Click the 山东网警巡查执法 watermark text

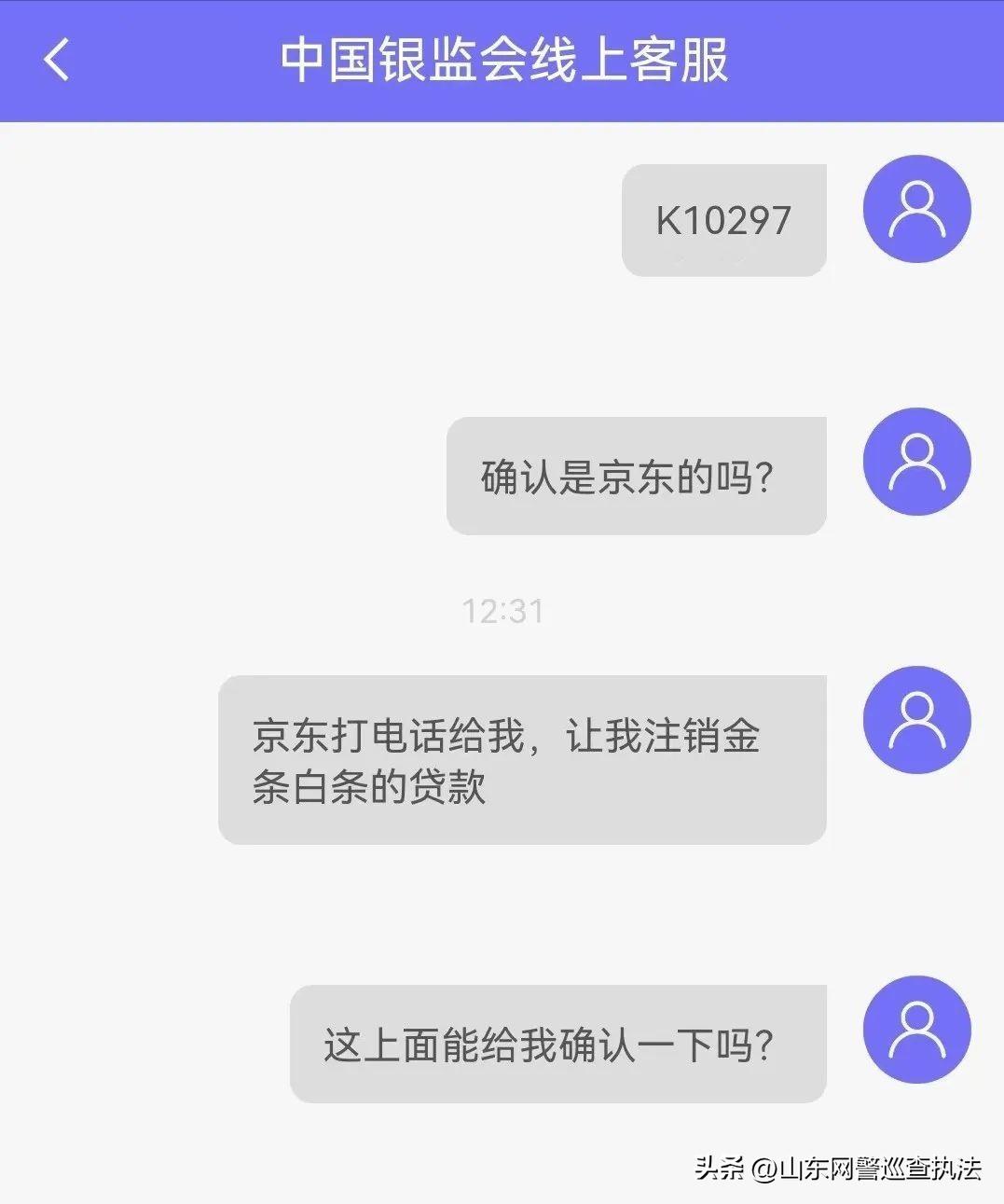(x=876, y=1167)
